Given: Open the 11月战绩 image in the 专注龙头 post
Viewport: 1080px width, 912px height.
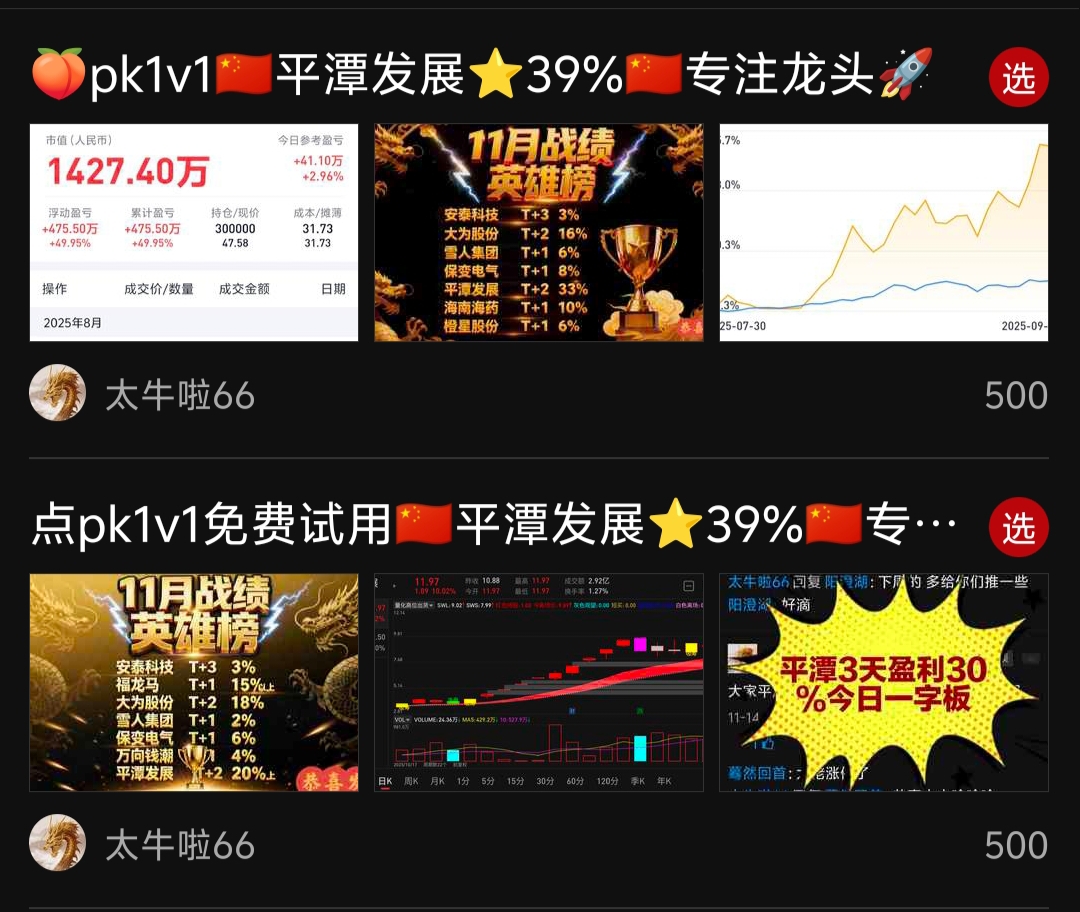Looking at the screenshot, I should [539, 232].
